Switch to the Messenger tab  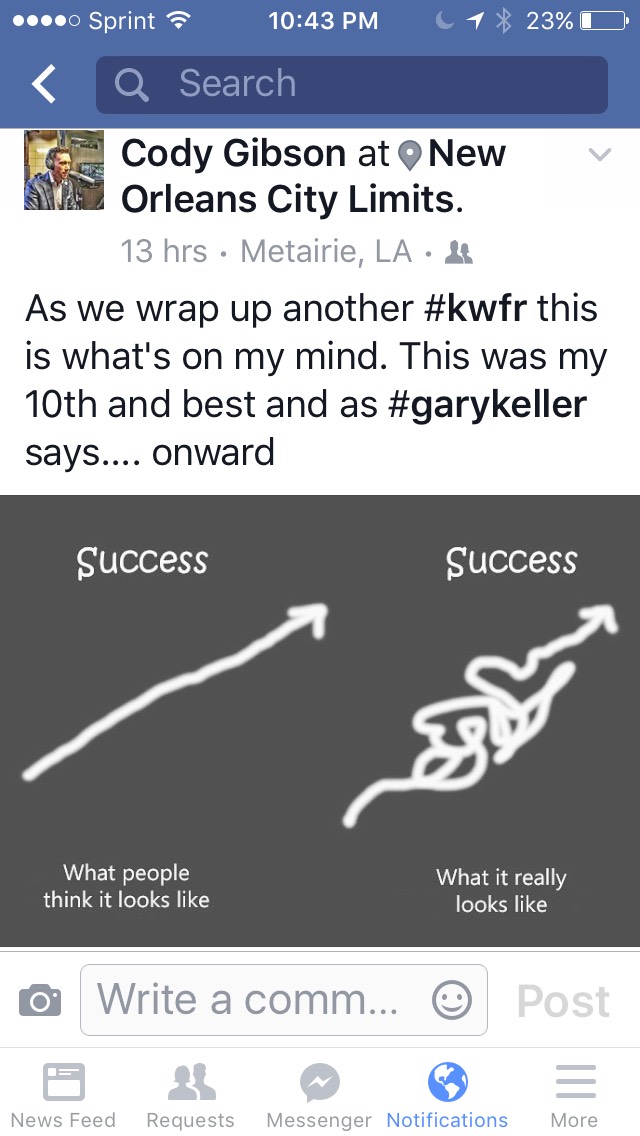click(x=319, y=1095)
